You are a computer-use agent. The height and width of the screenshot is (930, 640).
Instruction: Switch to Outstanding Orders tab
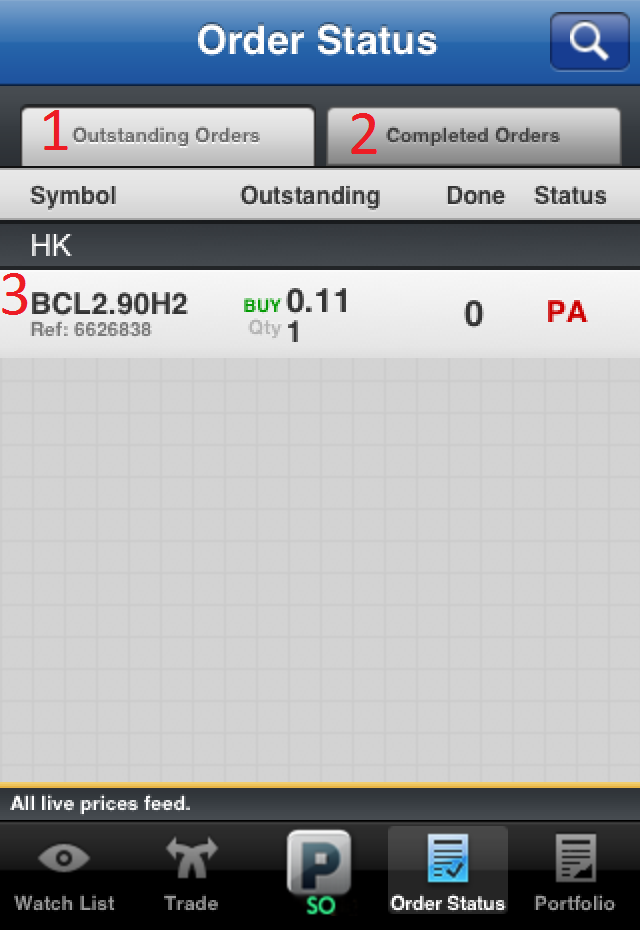point(168,135)
